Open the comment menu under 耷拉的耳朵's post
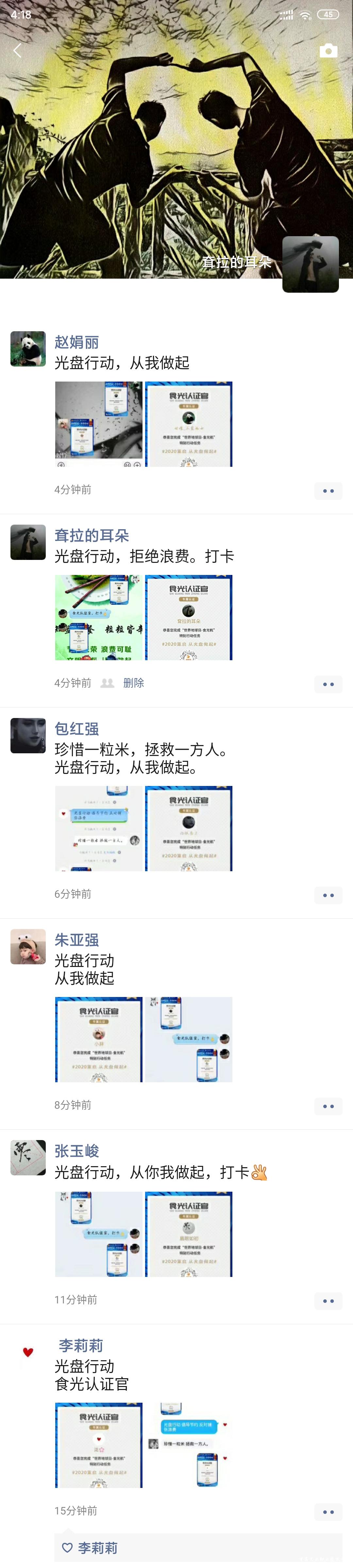353x1568 pixels. point(328,684)
